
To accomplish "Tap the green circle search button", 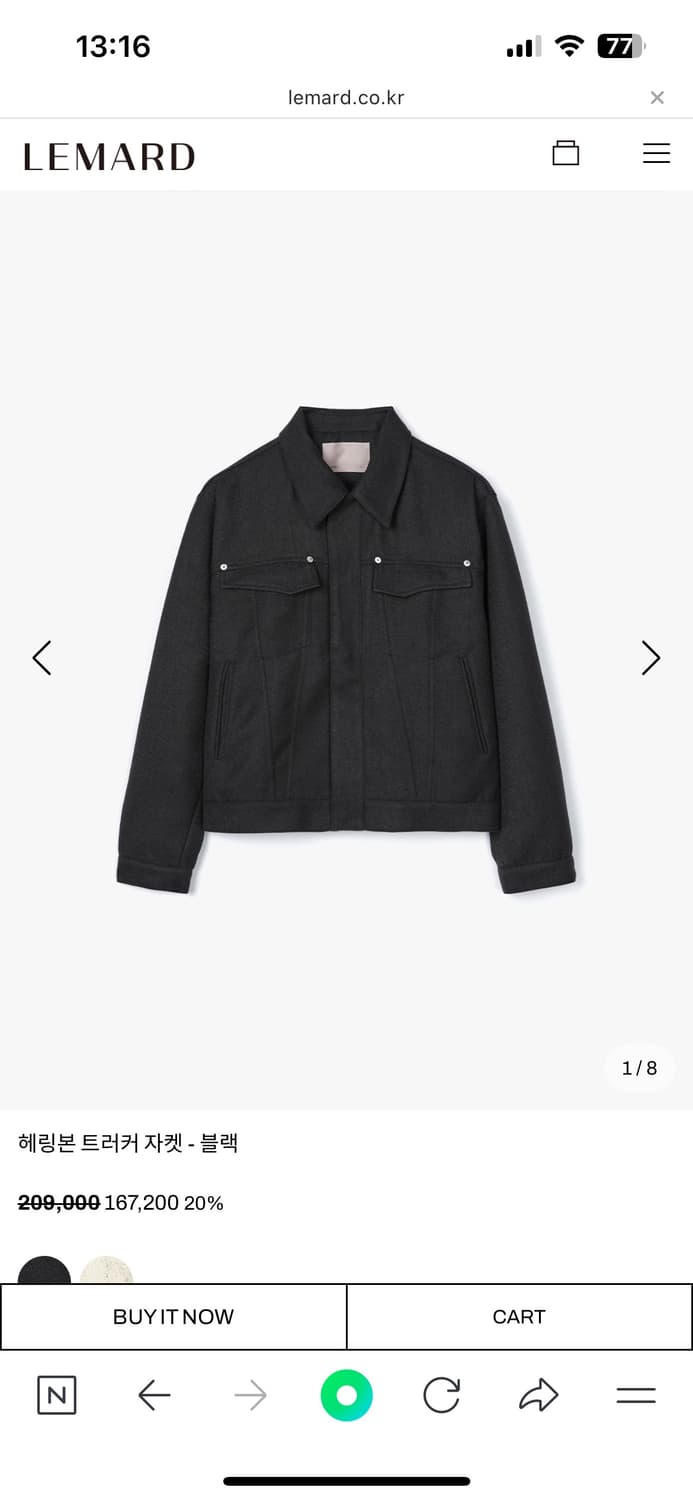I will click(346, 1395).
